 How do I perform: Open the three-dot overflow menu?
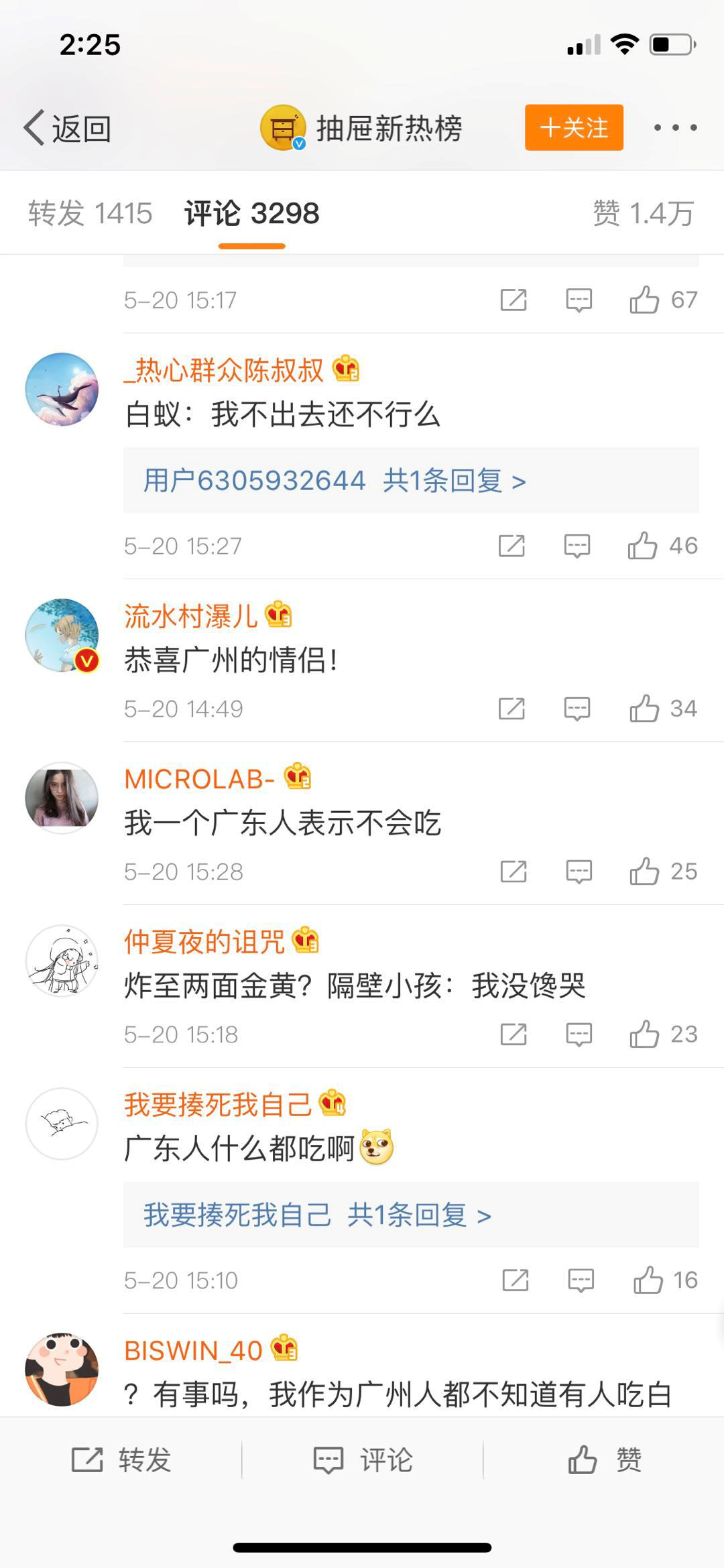coord(675,127)
